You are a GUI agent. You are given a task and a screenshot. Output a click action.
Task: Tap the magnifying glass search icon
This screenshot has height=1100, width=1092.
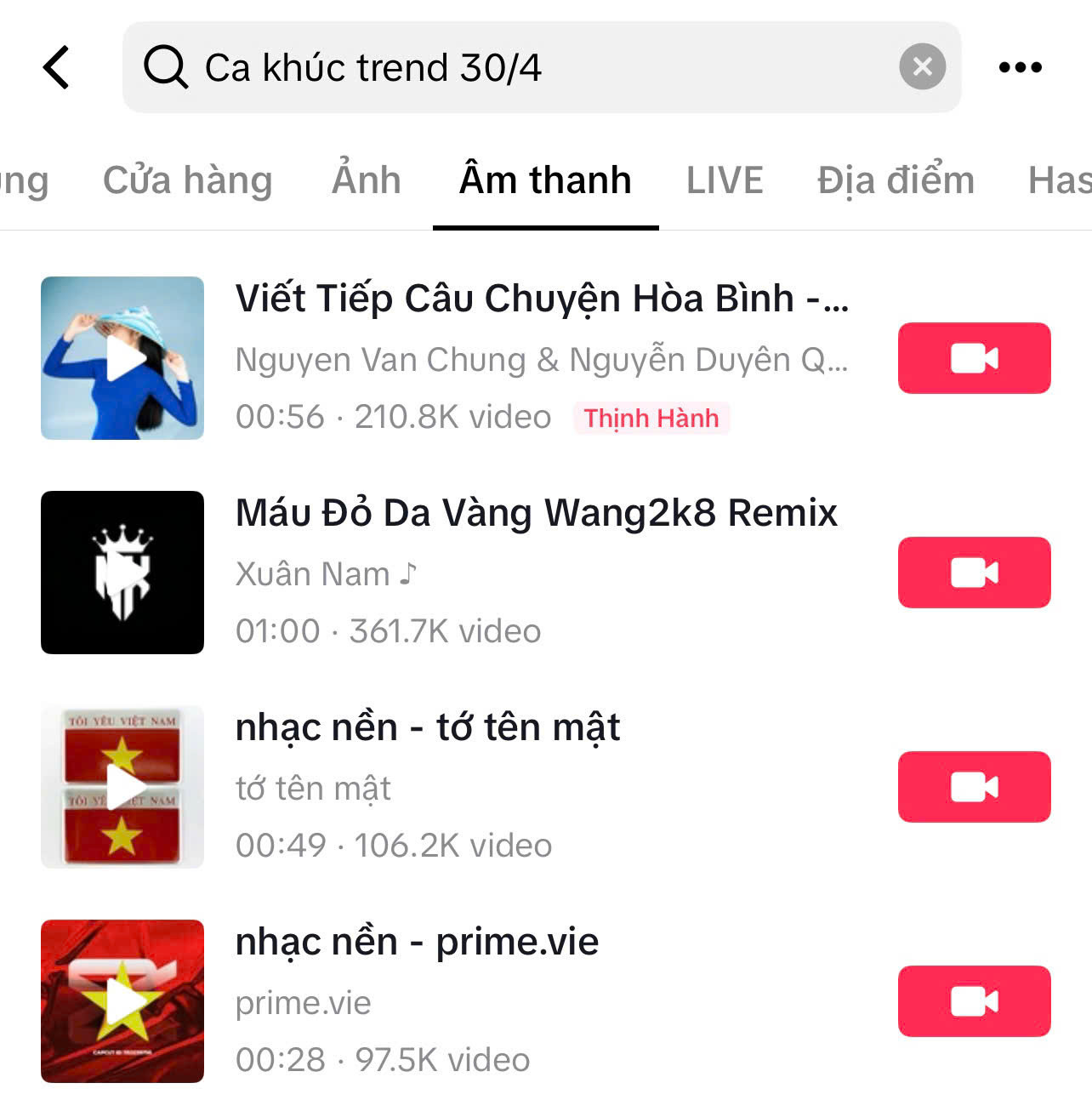167,66
